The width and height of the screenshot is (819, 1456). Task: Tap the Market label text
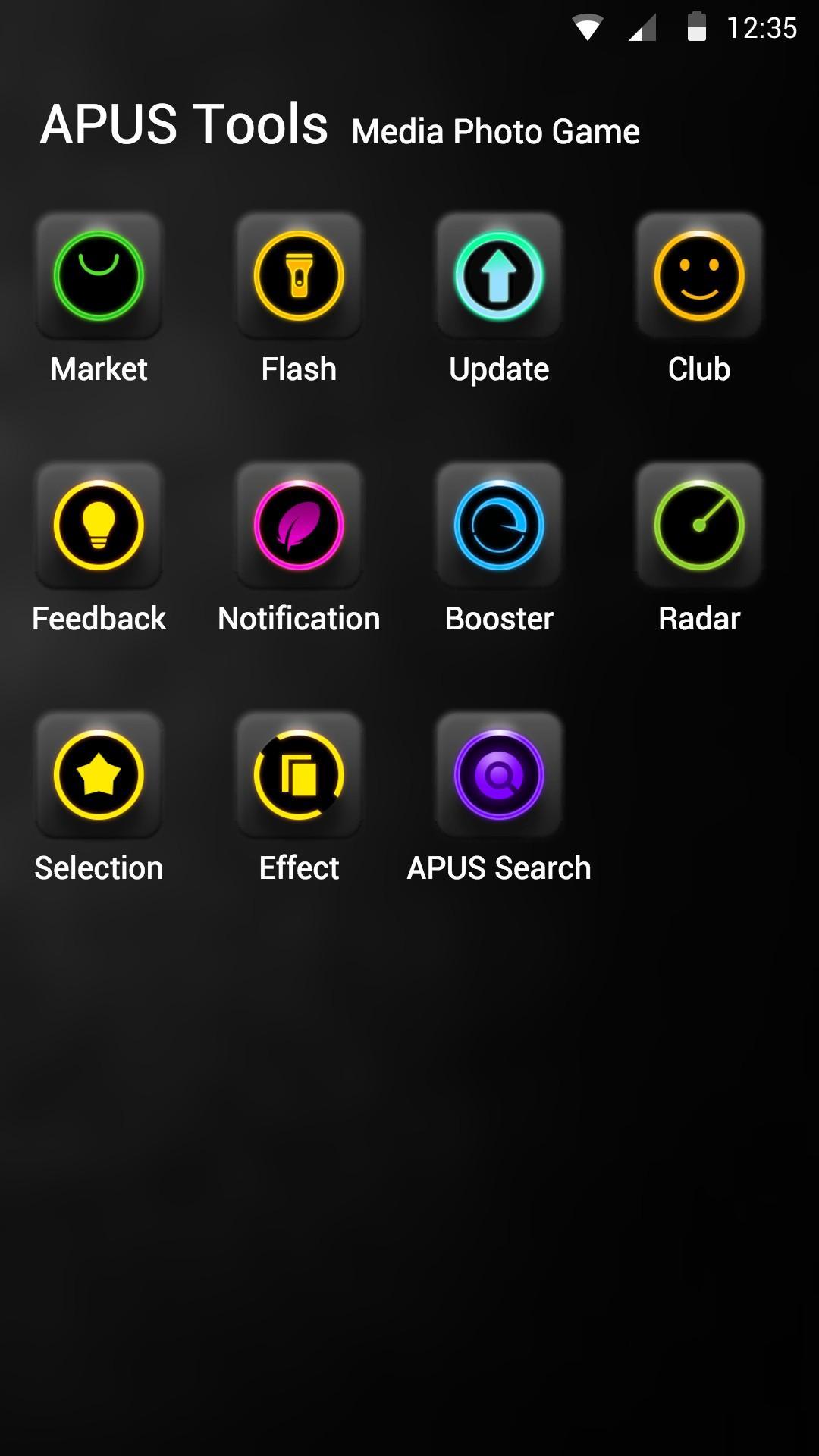[98, 369]
